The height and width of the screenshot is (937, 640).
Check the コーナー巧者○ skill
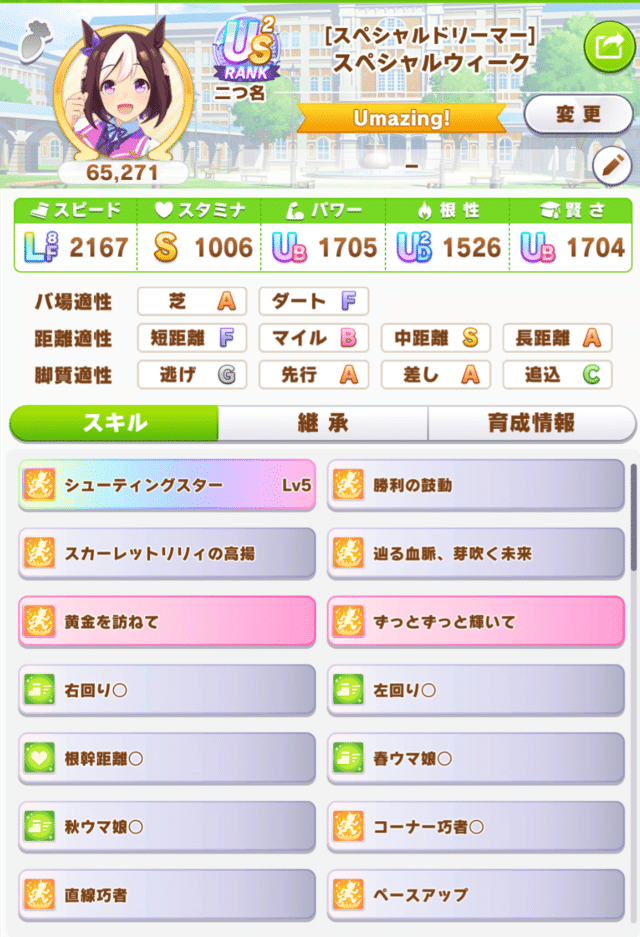point(476,826)
